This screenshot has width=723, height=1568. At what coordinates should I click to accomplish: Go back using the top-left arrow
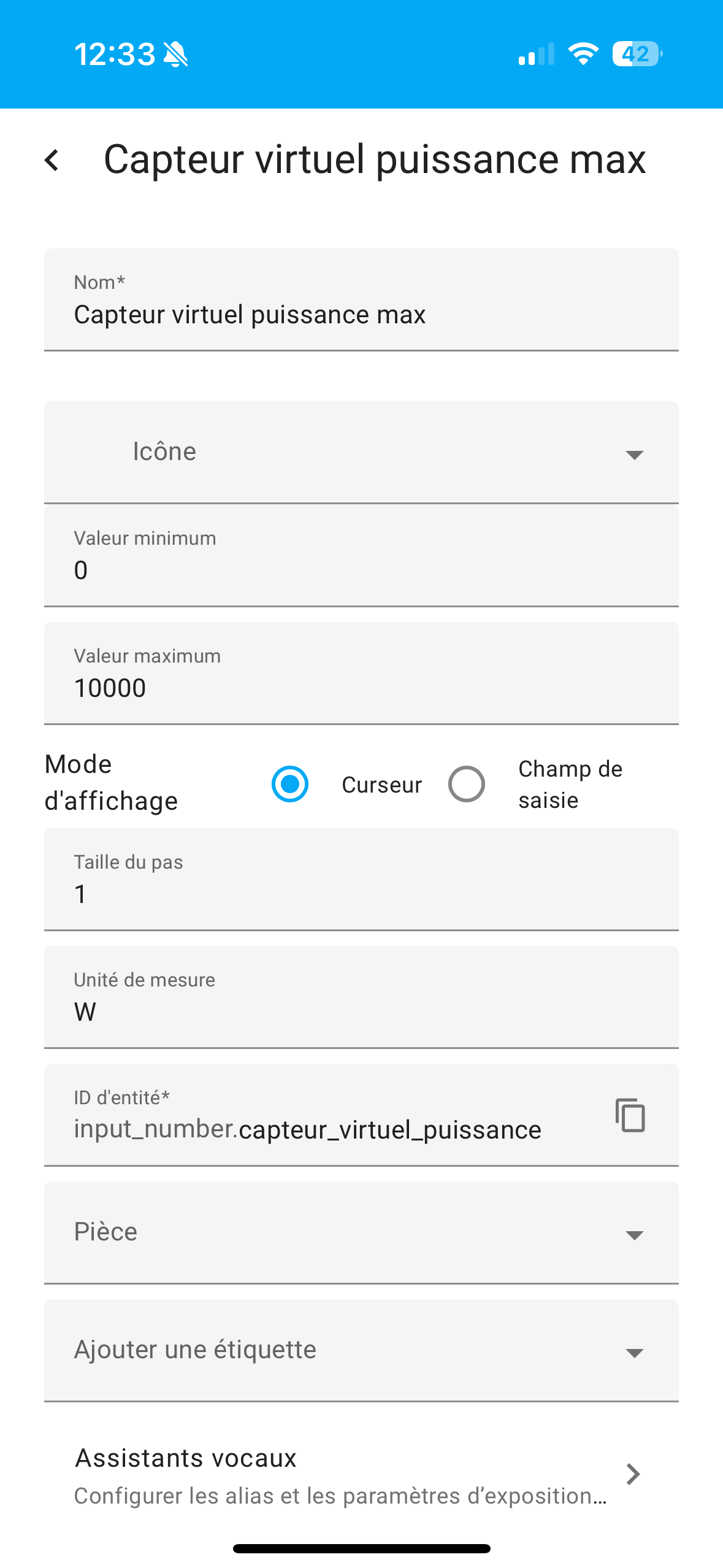[52, 161]
